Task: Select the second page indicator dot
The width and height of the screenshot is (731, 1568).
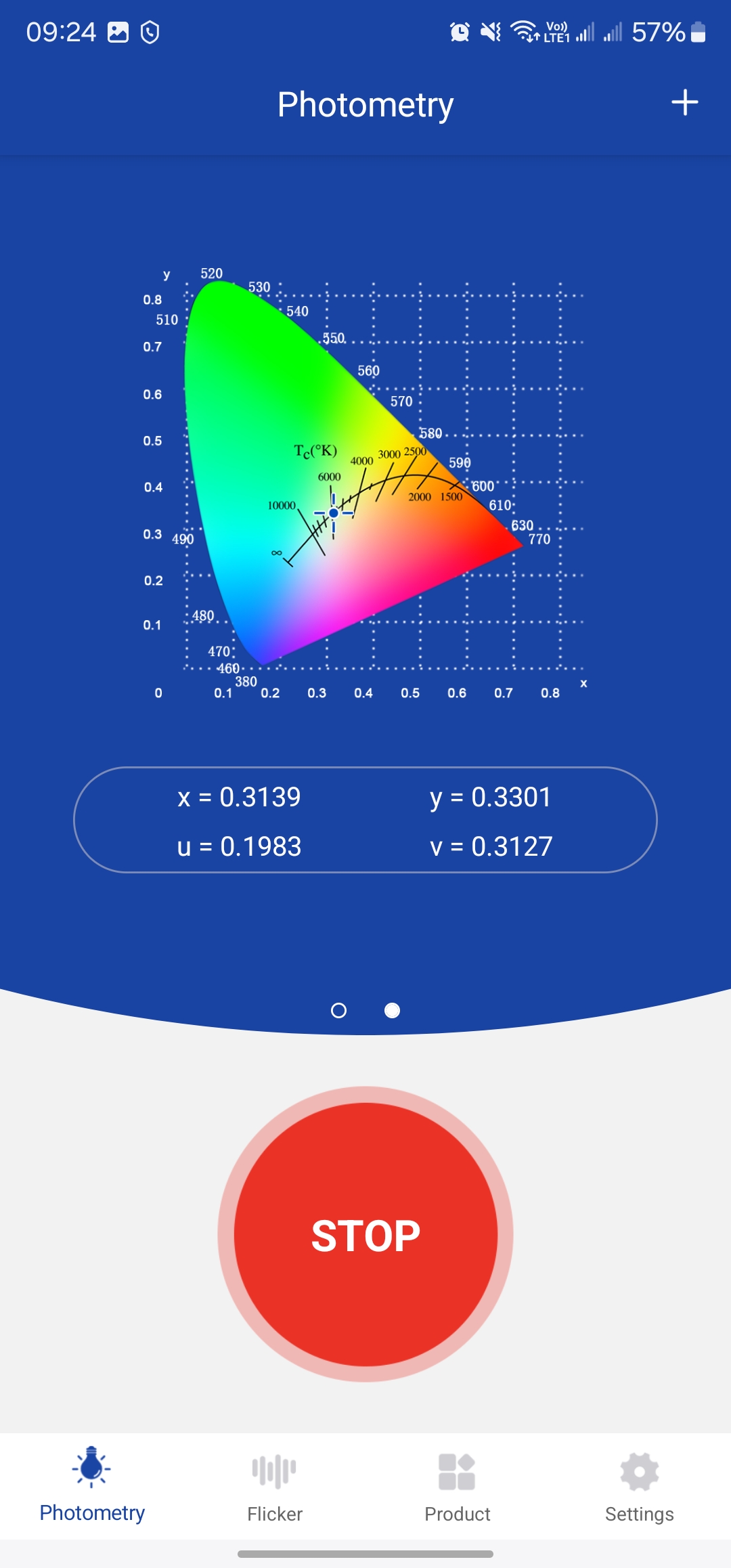Action: [x=392, y=1011]
